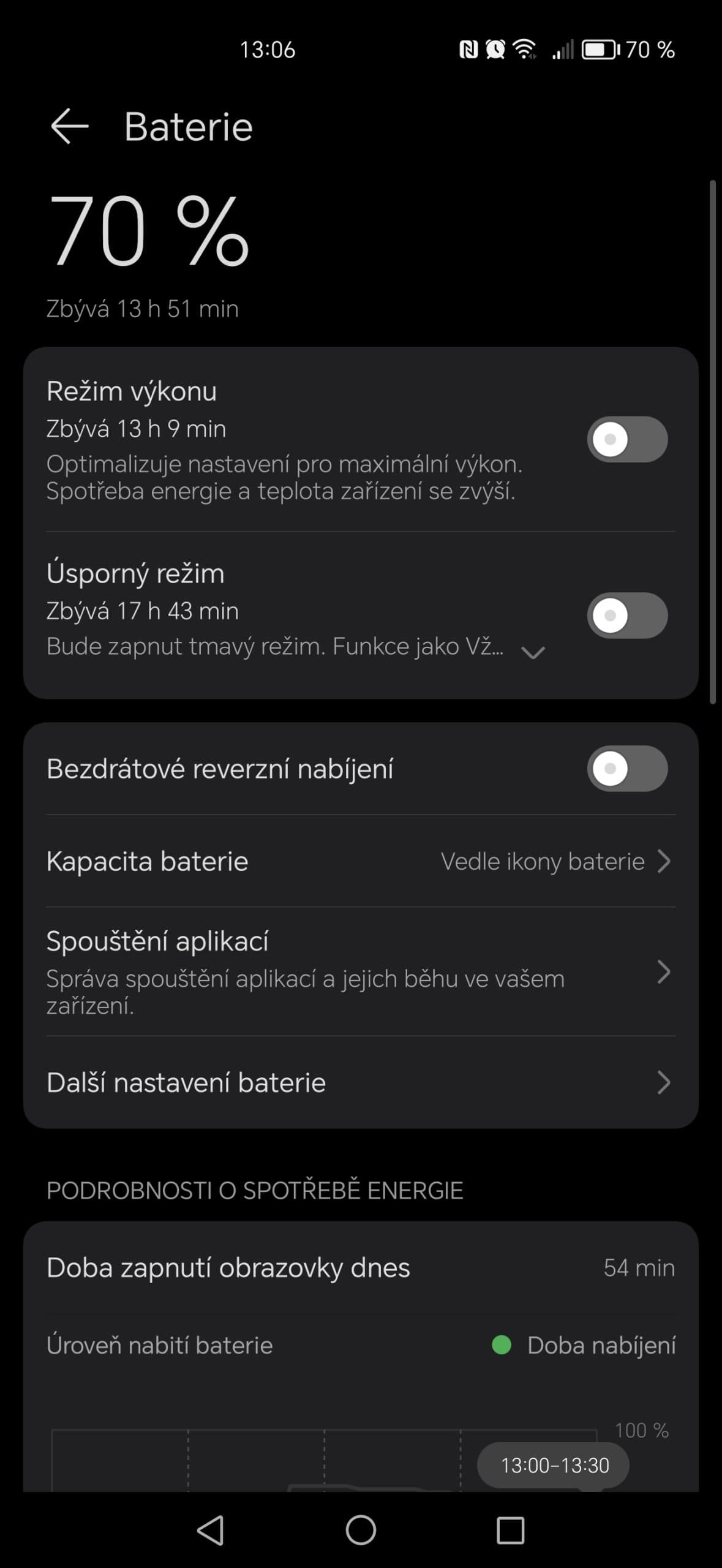The height and width of the screenshot is (1568, 722).
Task: Enable the Režim výkonu switch
Action: click(x=626, y=439)
